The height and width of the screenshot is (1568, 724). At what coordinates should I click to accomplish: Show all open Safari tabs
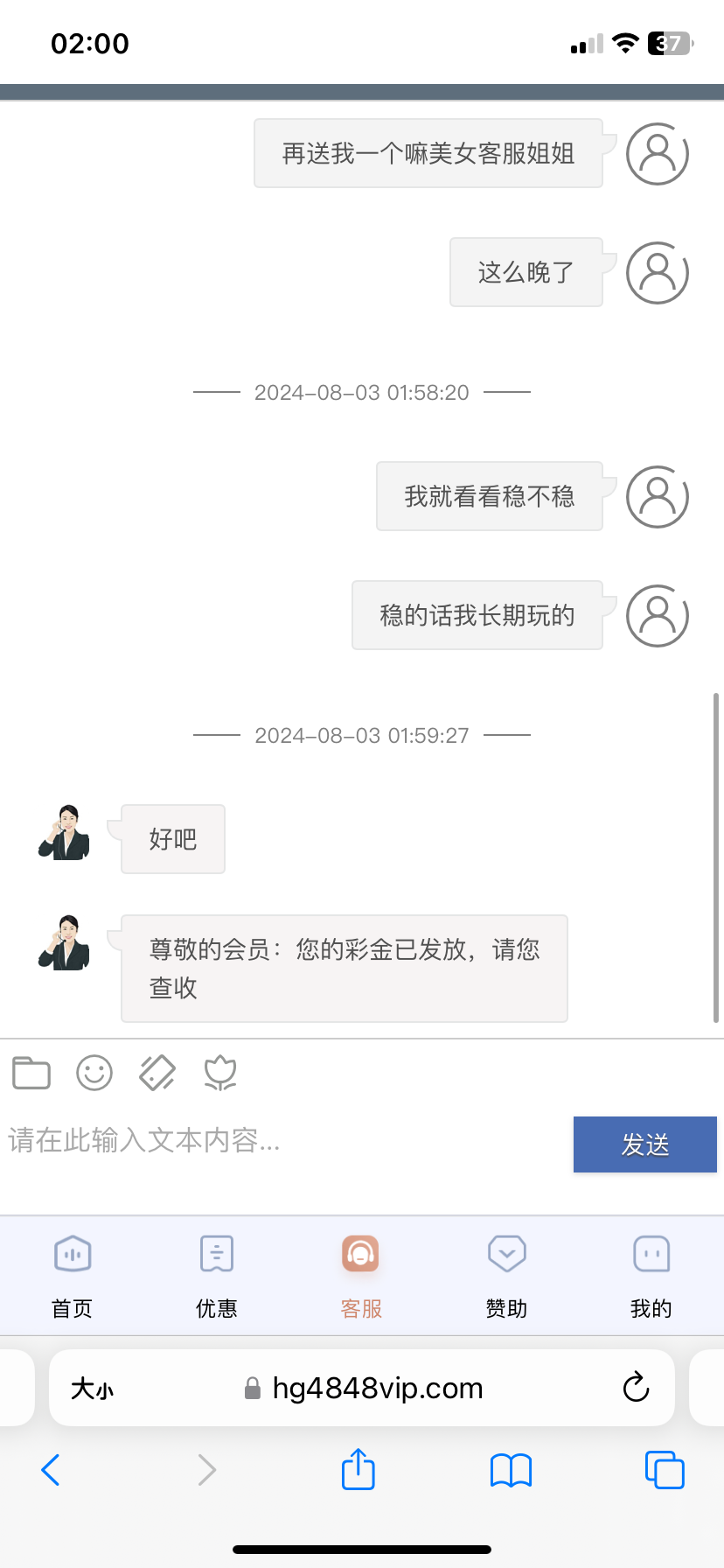pos(664,1470)
